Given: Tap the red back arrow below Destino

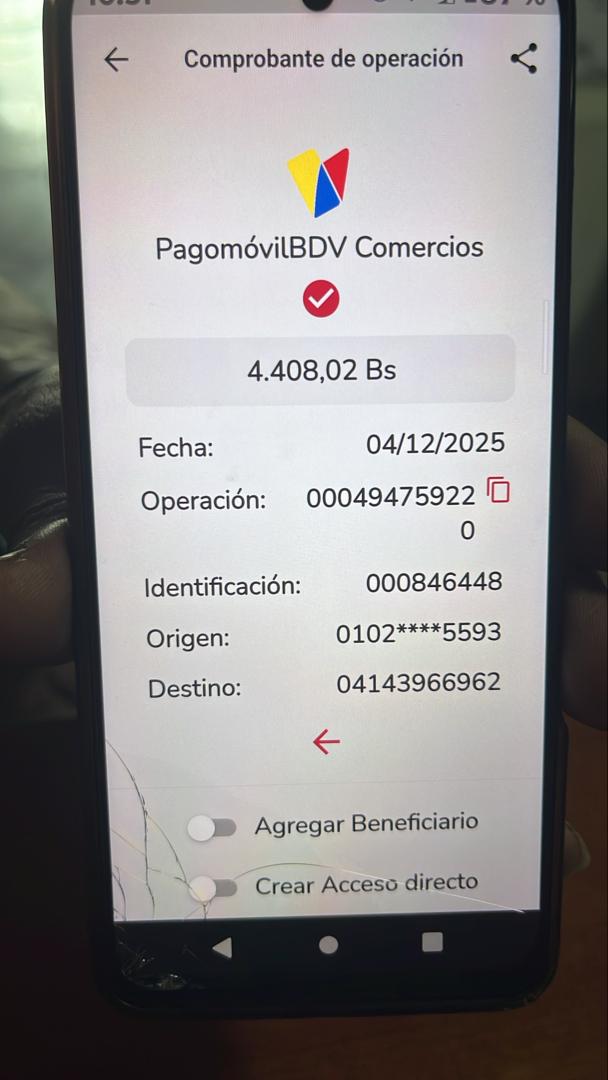Looking at the screenshot, I should pyautogui.click(x=326, y=741).
